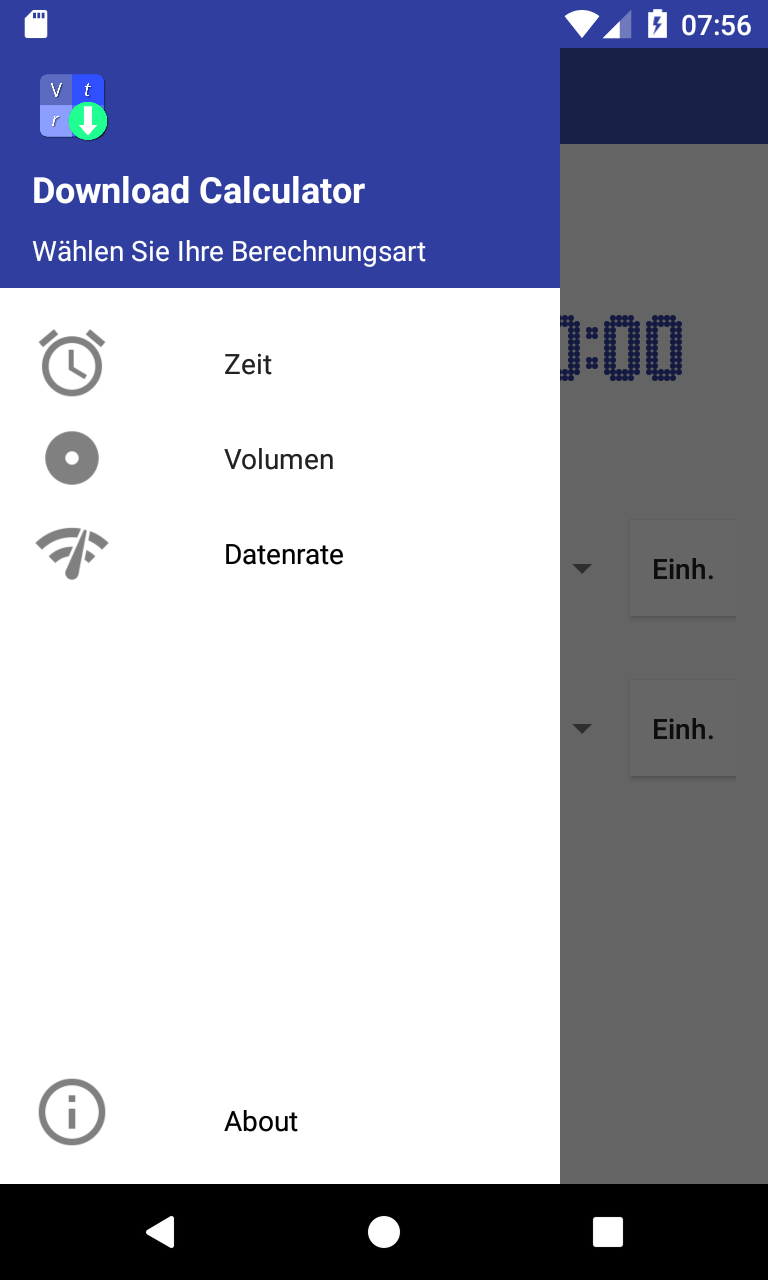768x1280 pixels.
Task: Tap the system home button
Action: coord(384,1232)
